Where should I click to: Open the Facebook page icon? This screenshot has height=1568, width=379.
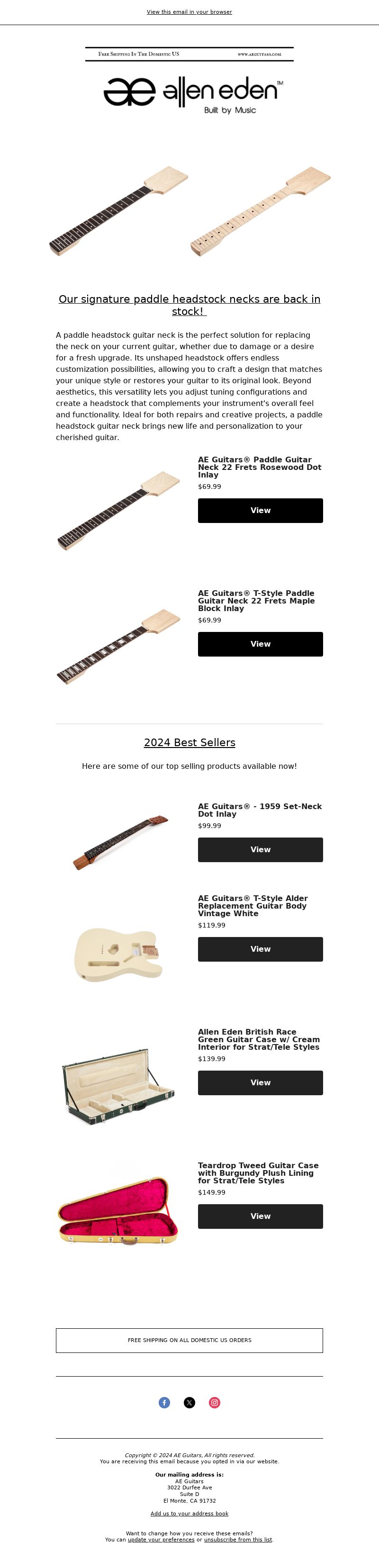tap(164, 1402)
